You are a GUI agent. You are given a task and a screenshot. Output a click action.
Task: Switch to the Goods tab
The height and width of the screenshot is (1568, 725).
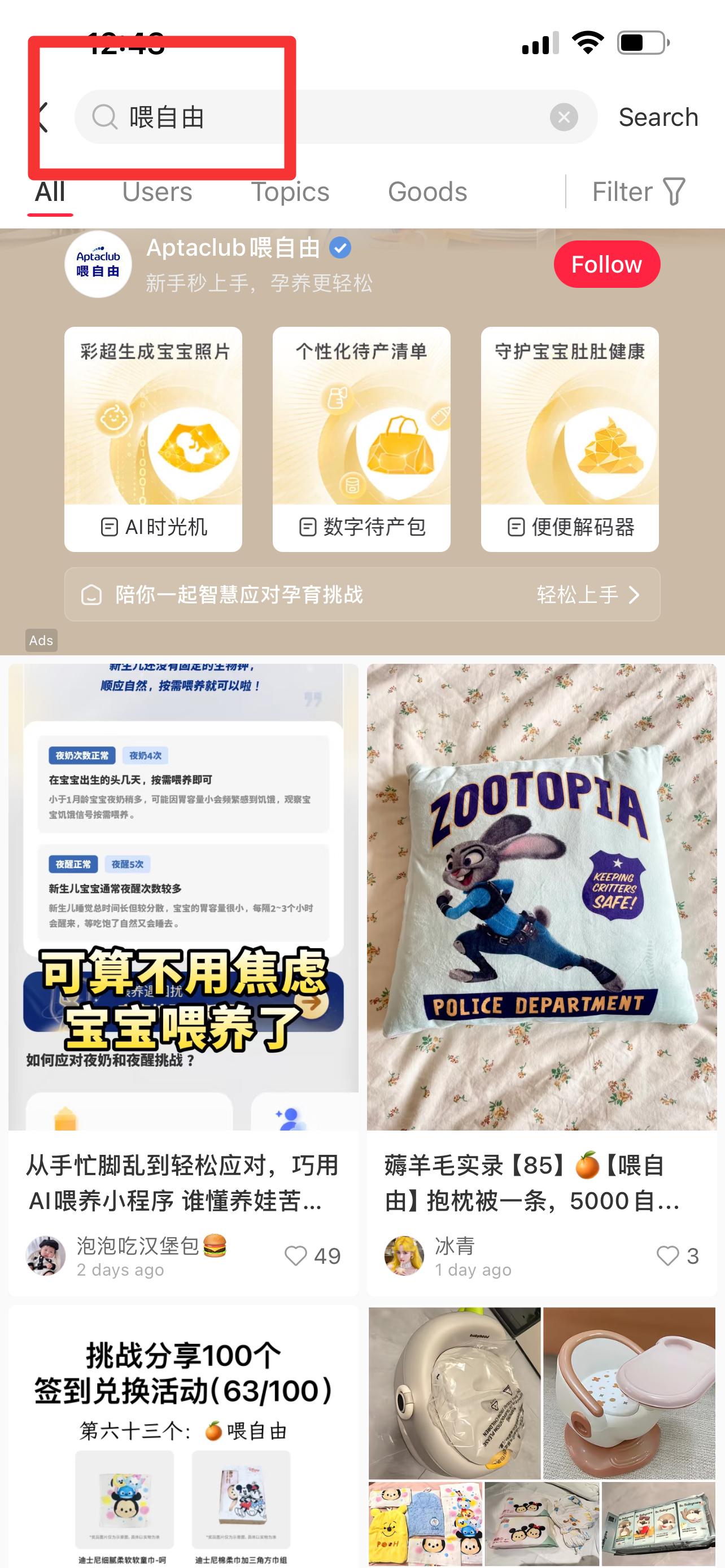click(x=427, y=192)
